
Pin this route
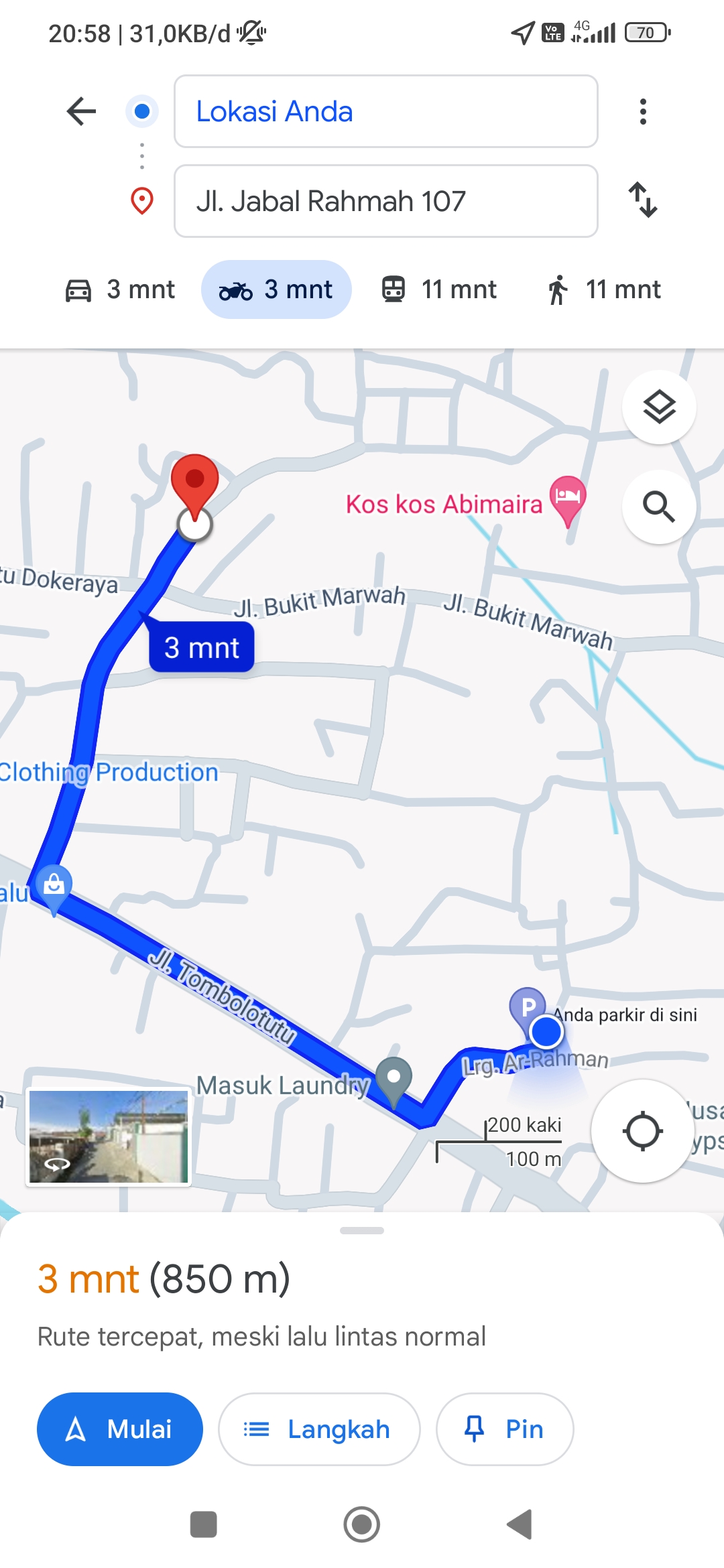(505, 1429)
